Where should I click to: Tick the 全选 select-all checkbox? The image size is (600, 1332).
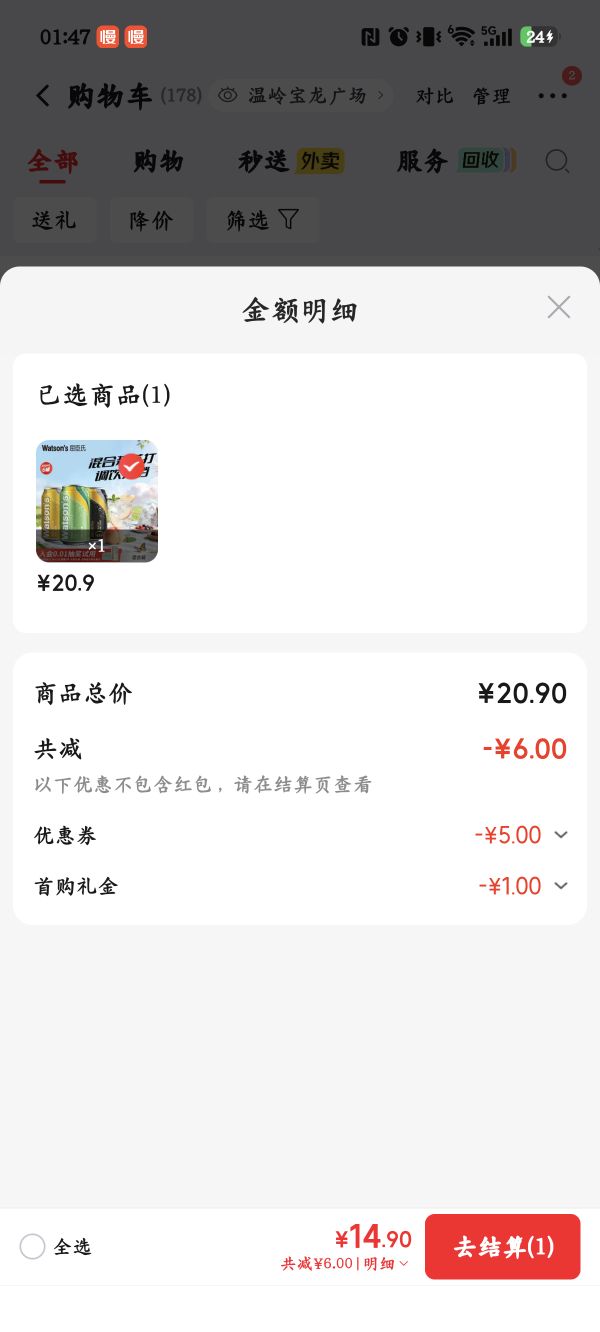tap(33, 1247)
